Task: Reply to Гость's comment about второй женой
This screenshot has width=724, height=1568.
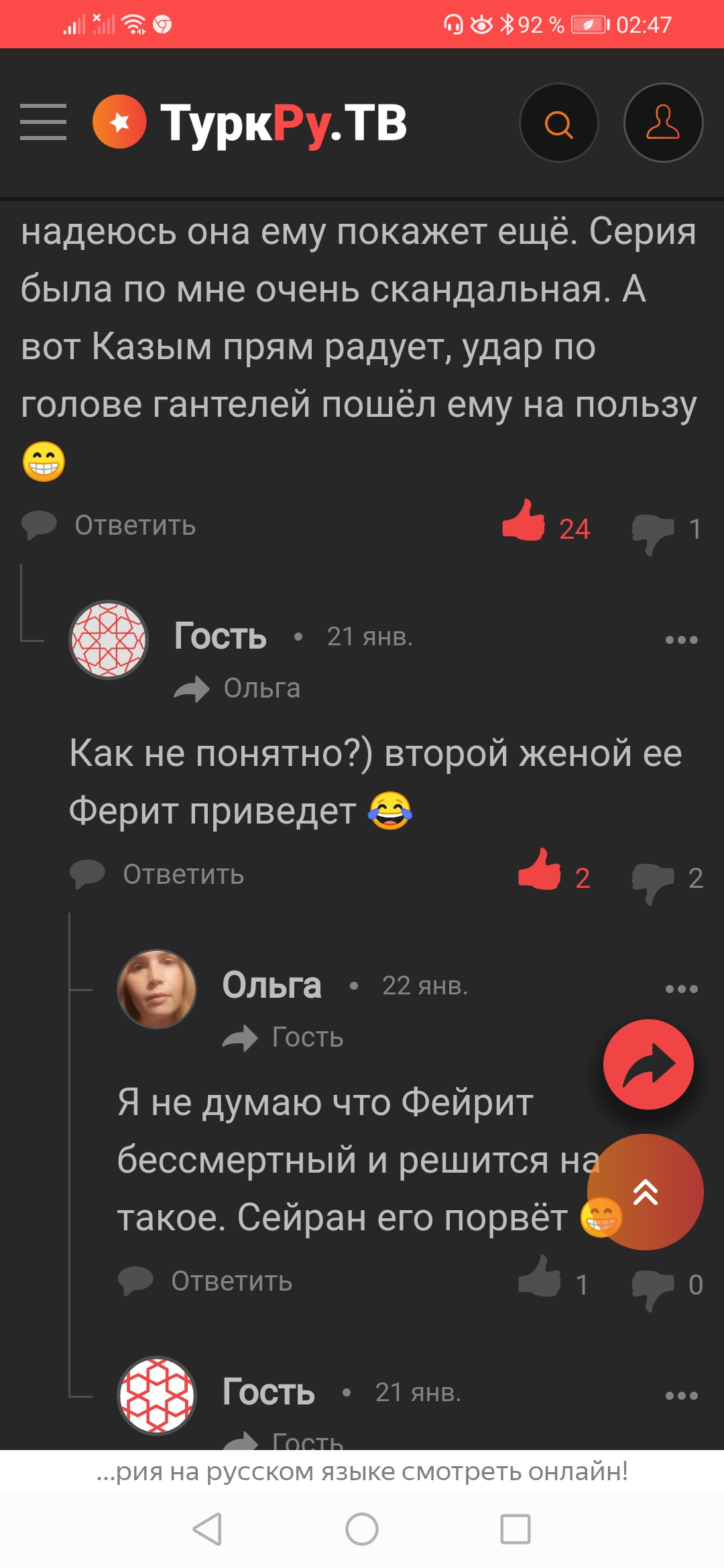Action: point(158,874)
